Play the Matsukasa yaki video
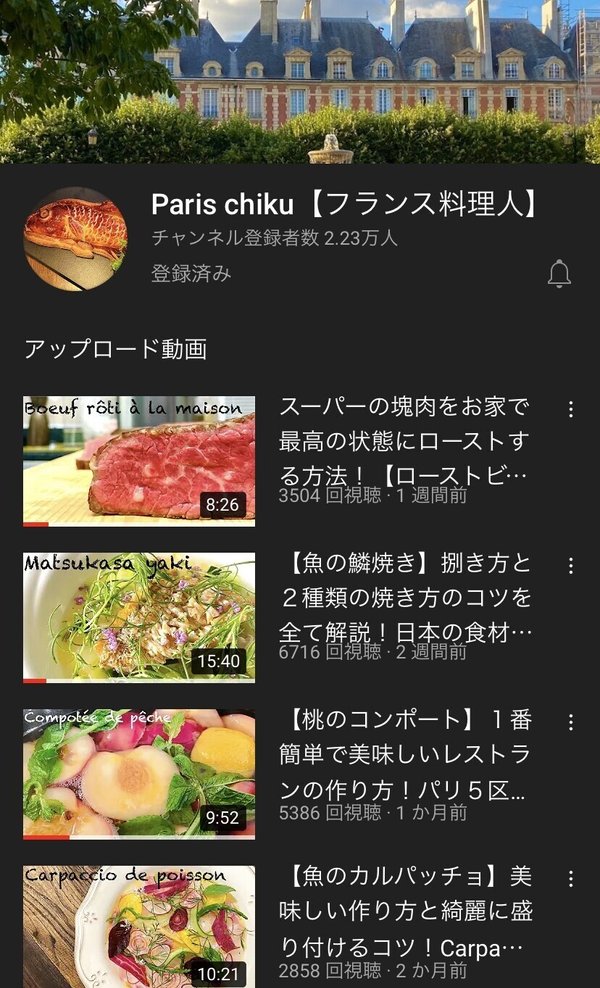 point(139,618)
